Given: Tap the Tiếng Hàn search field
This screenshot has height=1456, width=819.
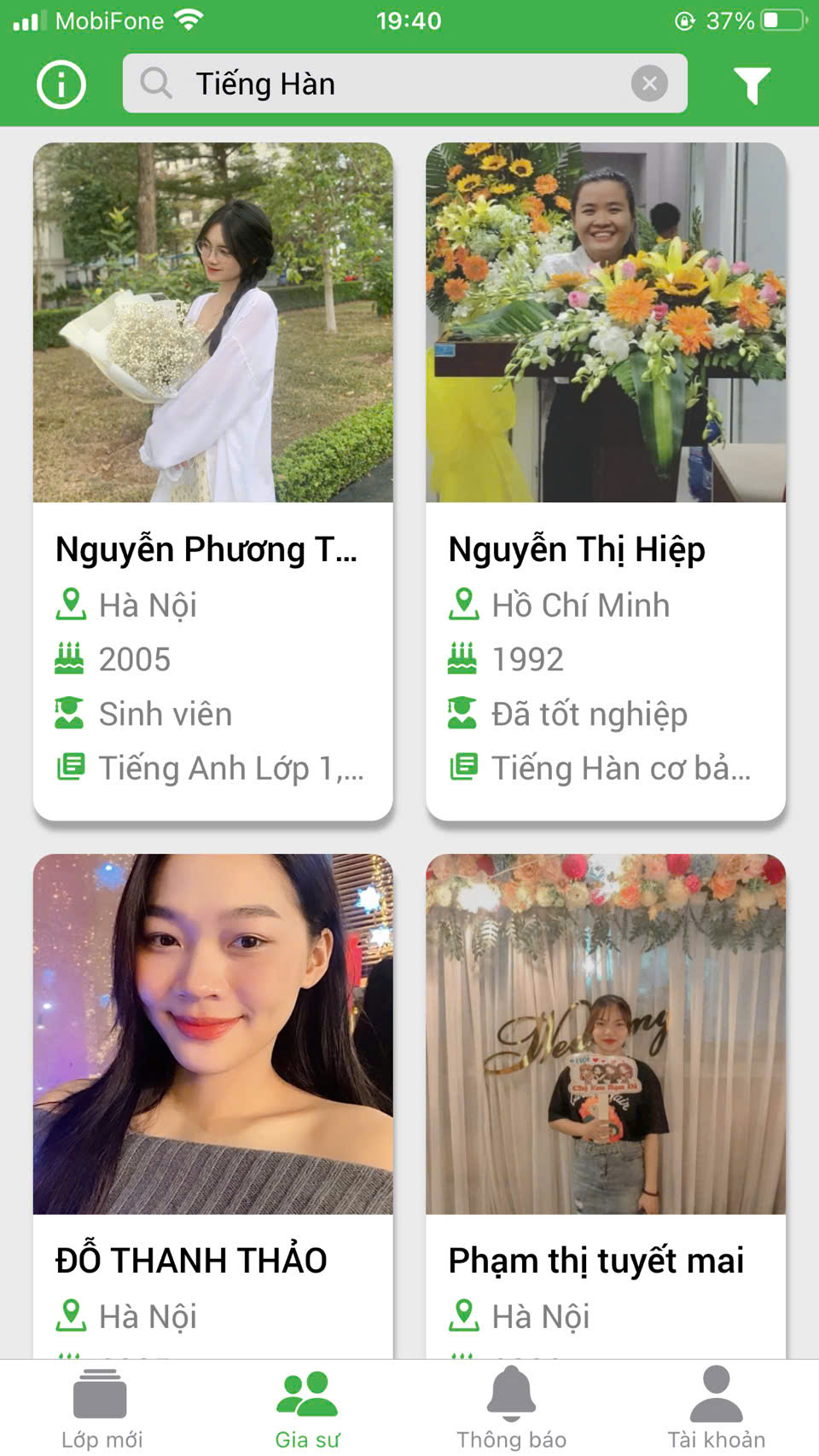Looking at the screenshot, I should [384, 84].
